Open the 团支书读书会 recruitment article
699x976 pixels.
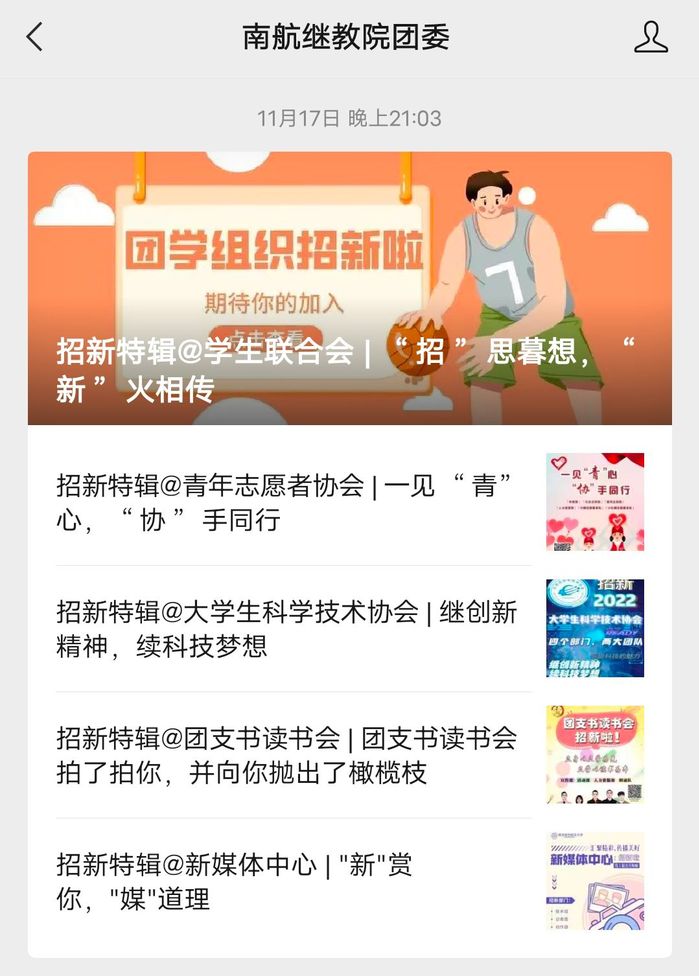[290, 754]
